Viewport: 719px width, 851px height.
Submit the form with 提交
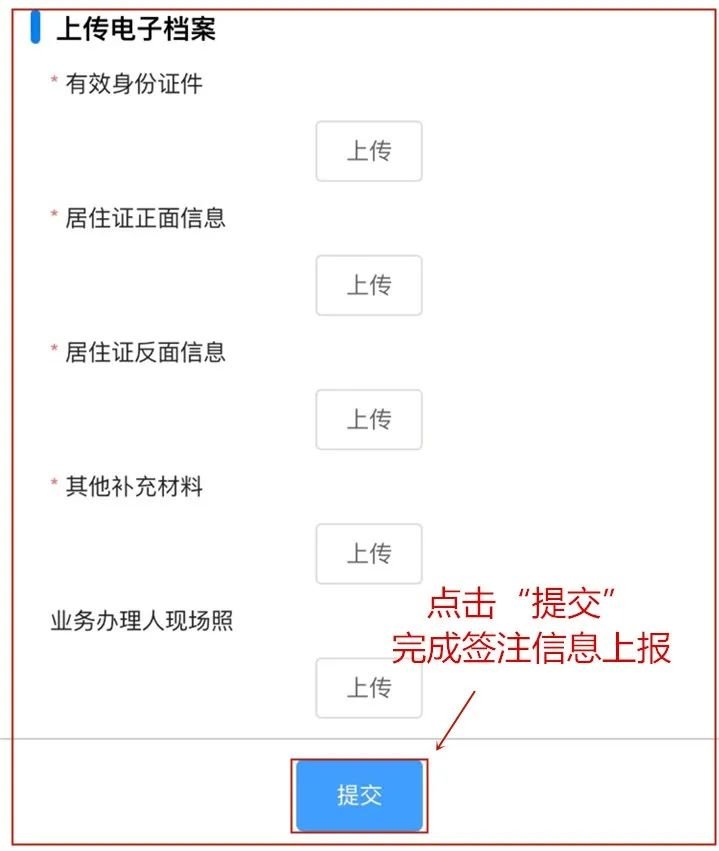click(359, 796)
